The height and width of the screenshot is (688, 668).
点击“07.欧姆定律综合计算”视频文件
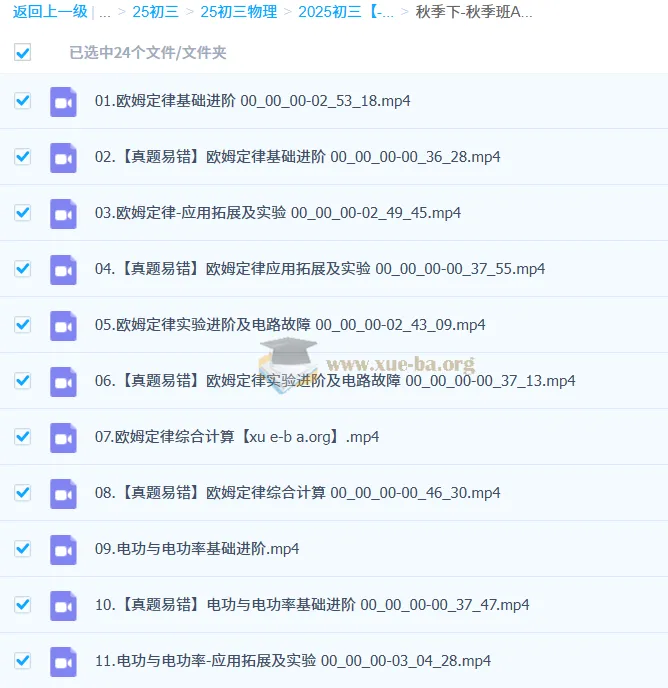pos(237,437)
